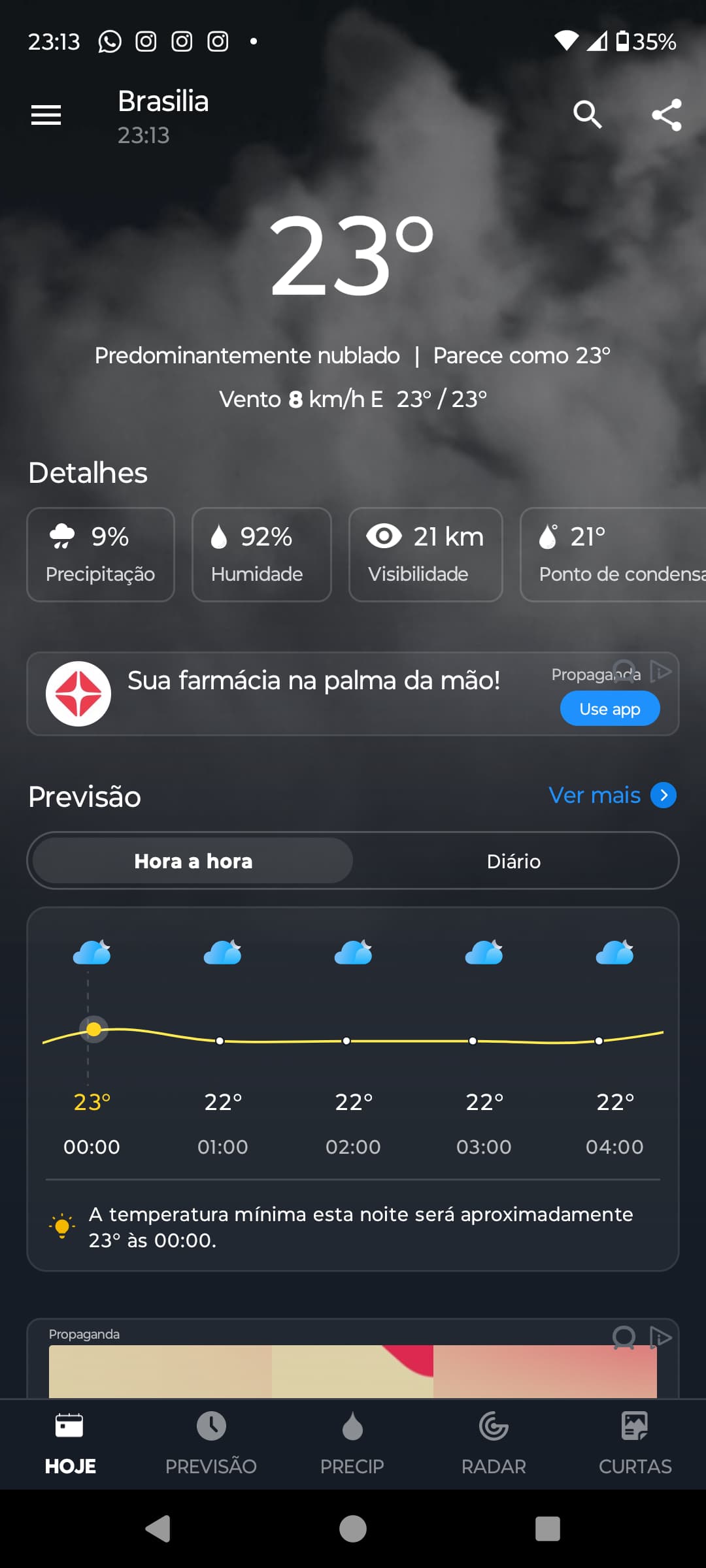The image size is (706, 1568).
Task: Go to the system home screen
Action: (353, 1529)
